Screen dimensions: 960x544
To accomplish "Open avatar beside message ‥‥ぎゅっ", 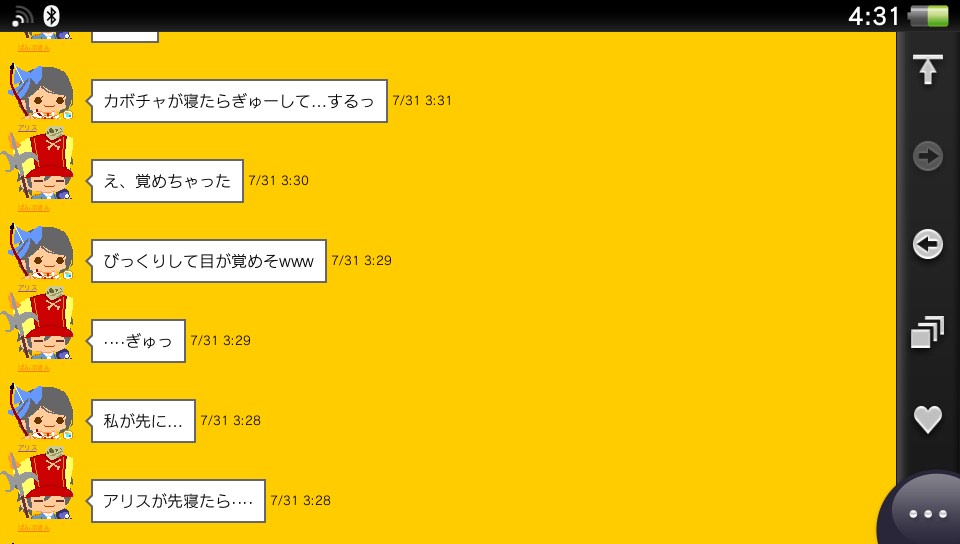I will [43, 331].
